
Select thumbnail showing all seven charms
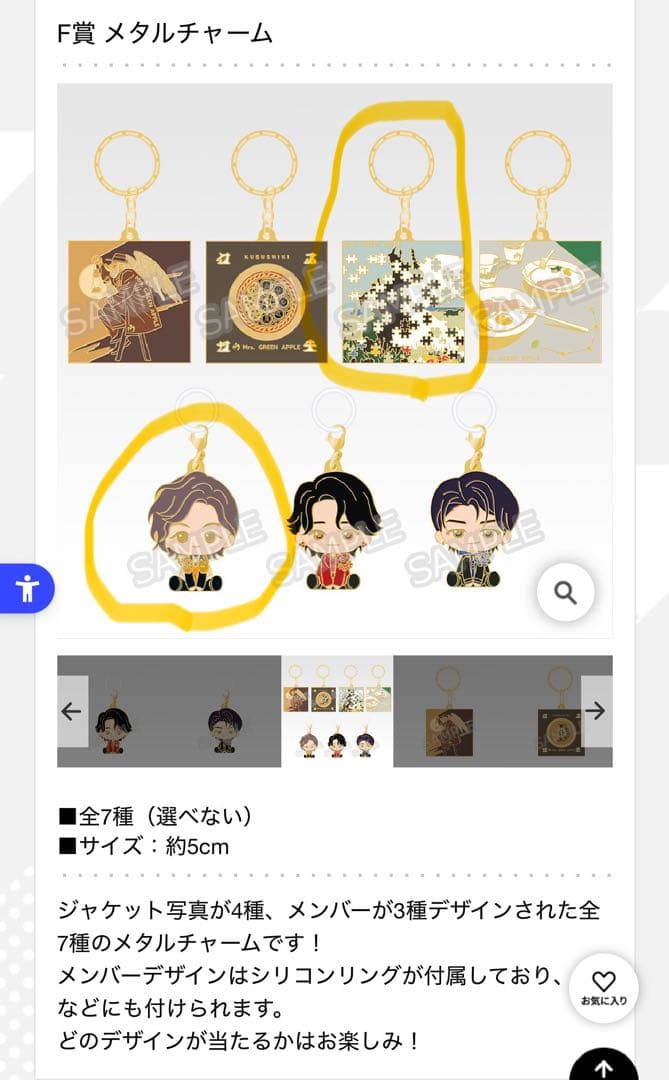[x=337, y=711]
